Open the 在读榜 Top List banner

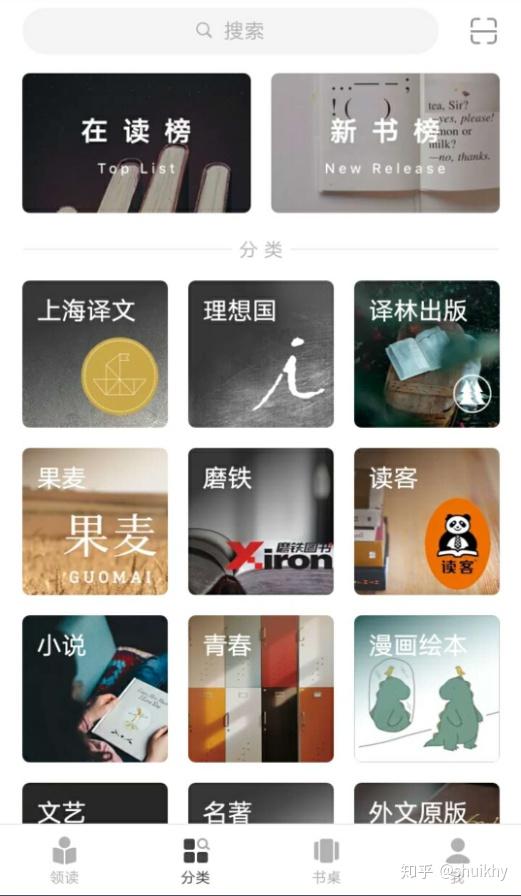point(137,143)
